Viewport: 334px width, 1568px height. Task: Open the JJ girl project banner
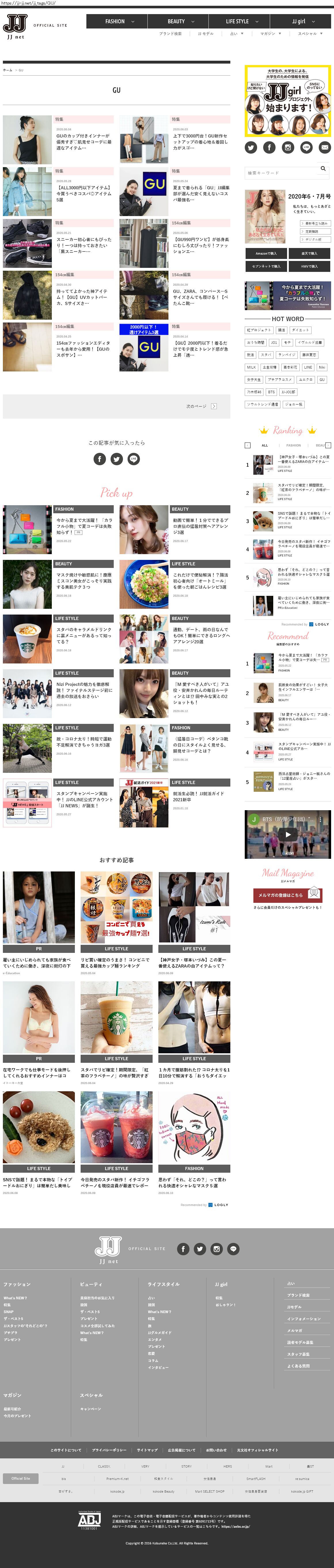288,100
